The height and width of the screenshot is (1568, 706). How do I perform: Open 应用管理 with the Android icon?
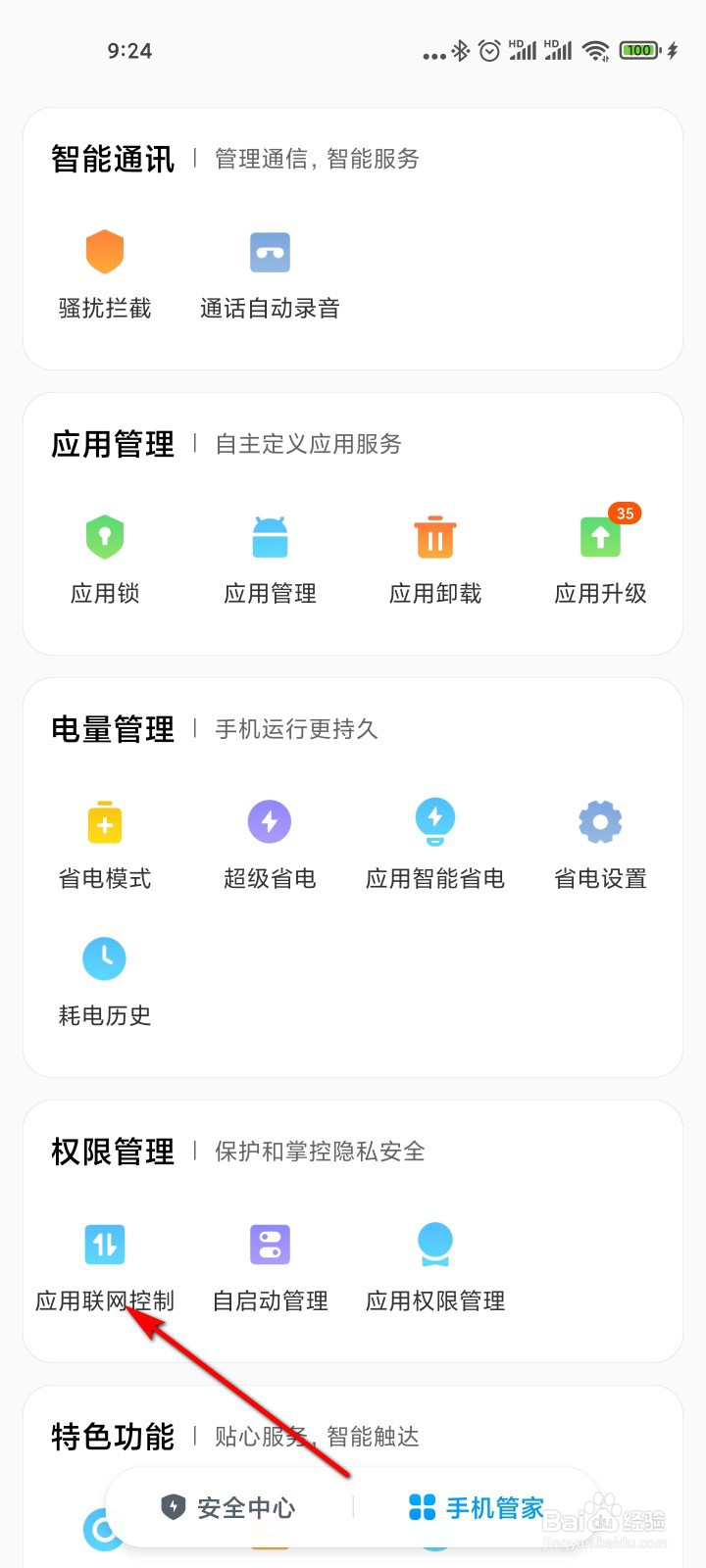270,561
